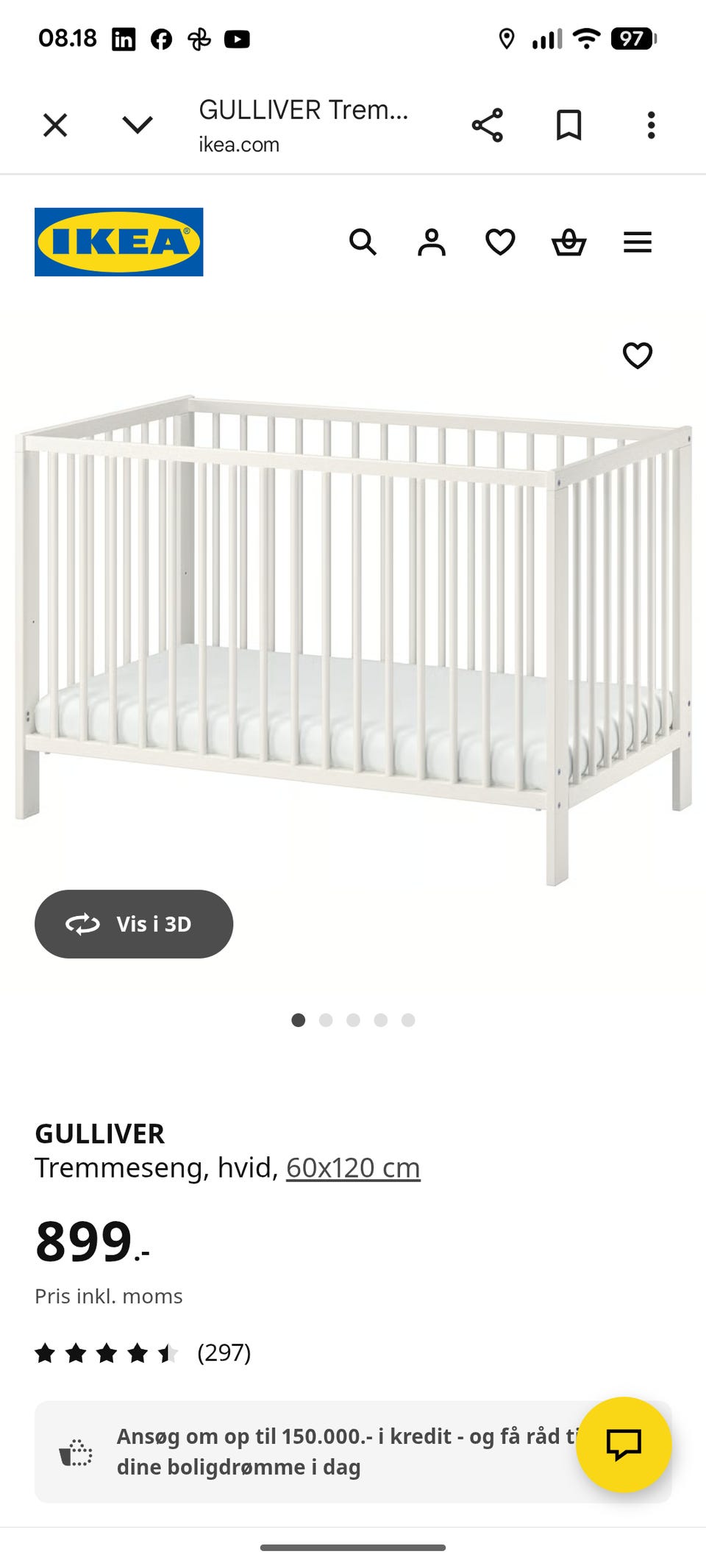Collapse the page with the down chevron

pos(136,124)
